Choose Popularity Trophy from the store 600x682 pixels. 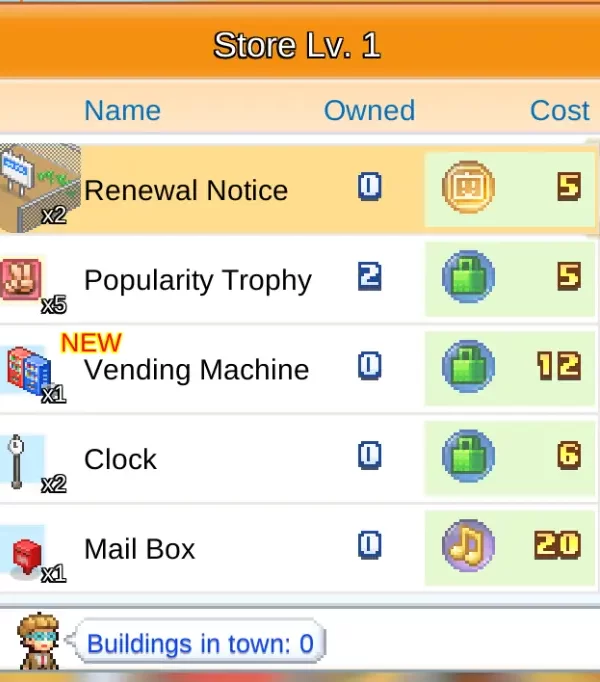(x=197, y=280)
